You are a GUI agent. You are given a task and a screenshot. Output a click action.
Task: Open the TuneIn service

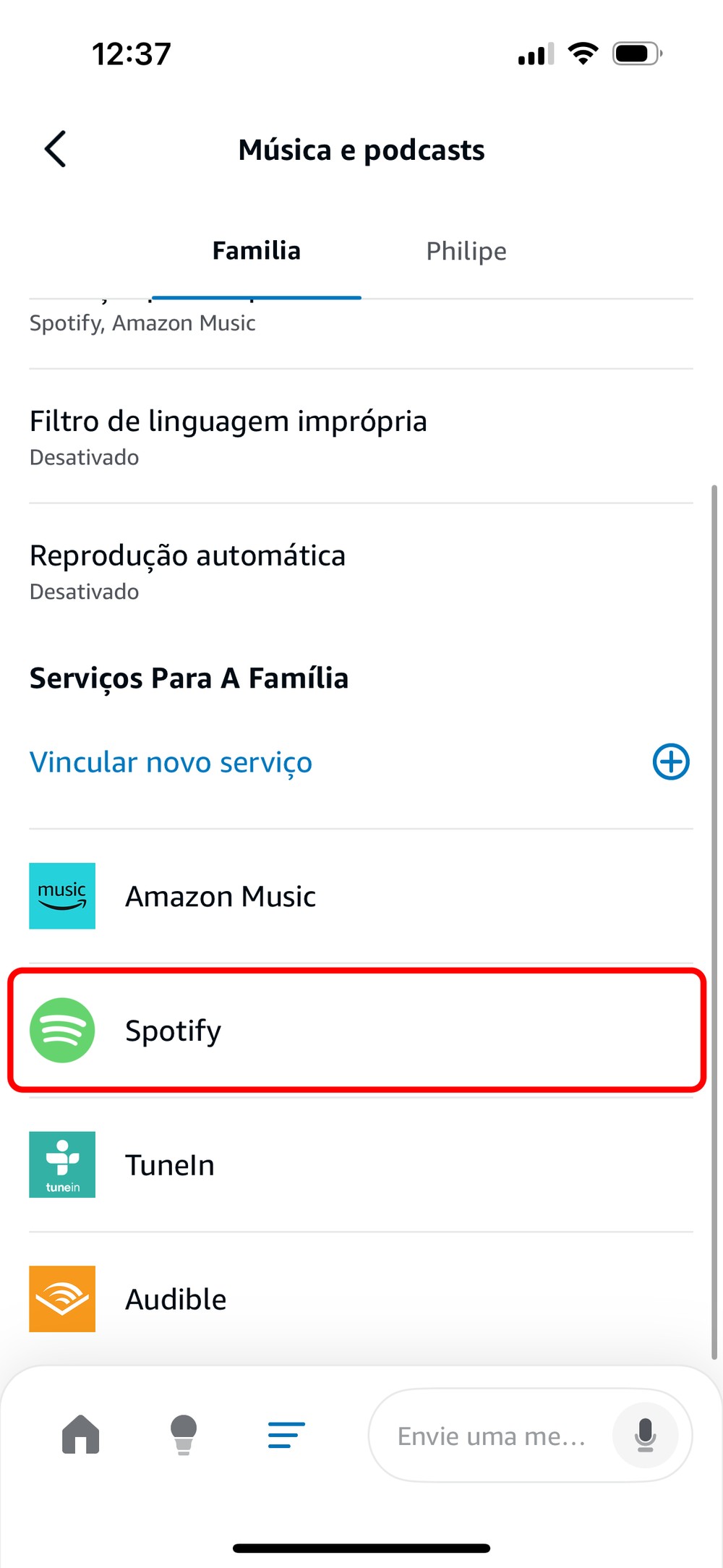click(361, 1164)
